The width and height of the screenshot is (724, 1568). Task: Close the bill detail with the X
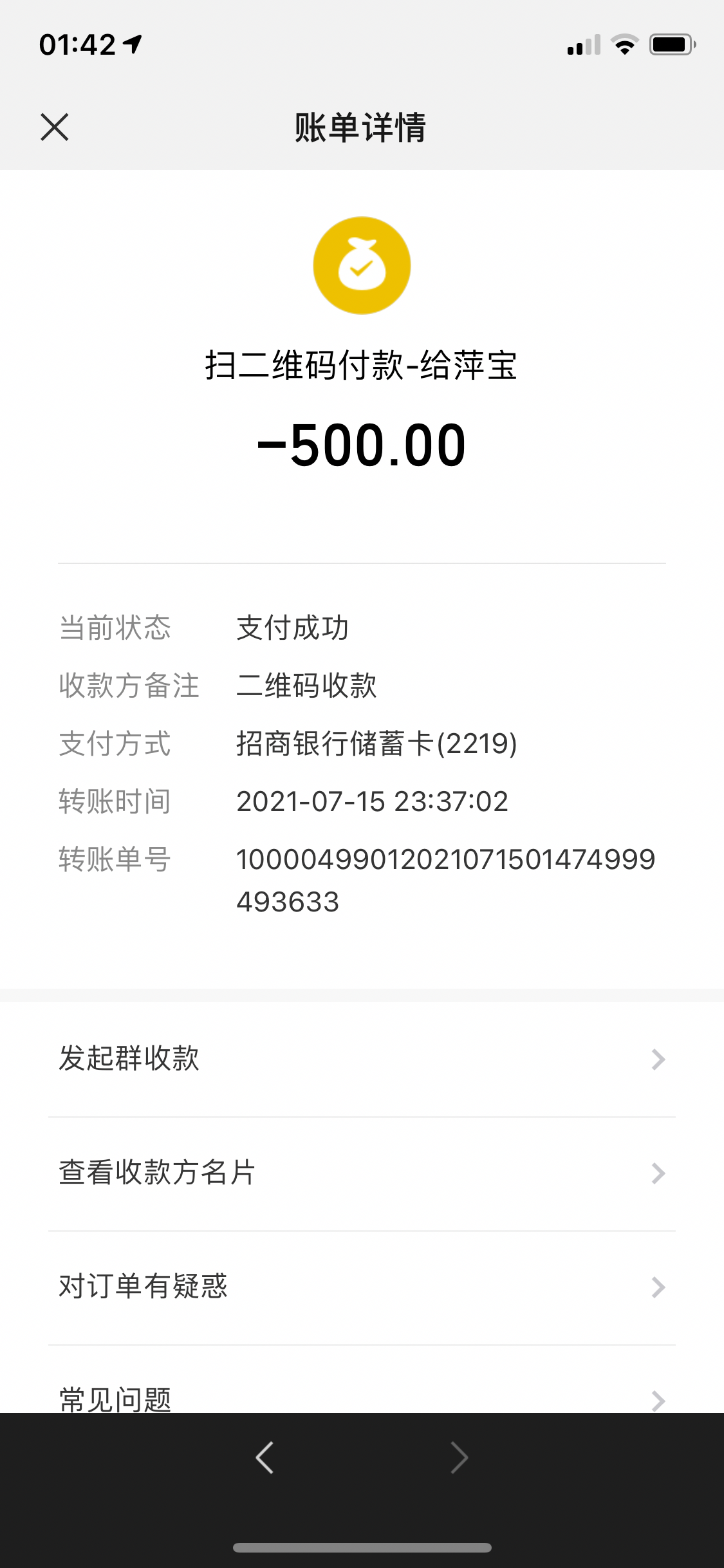[55, 127]
